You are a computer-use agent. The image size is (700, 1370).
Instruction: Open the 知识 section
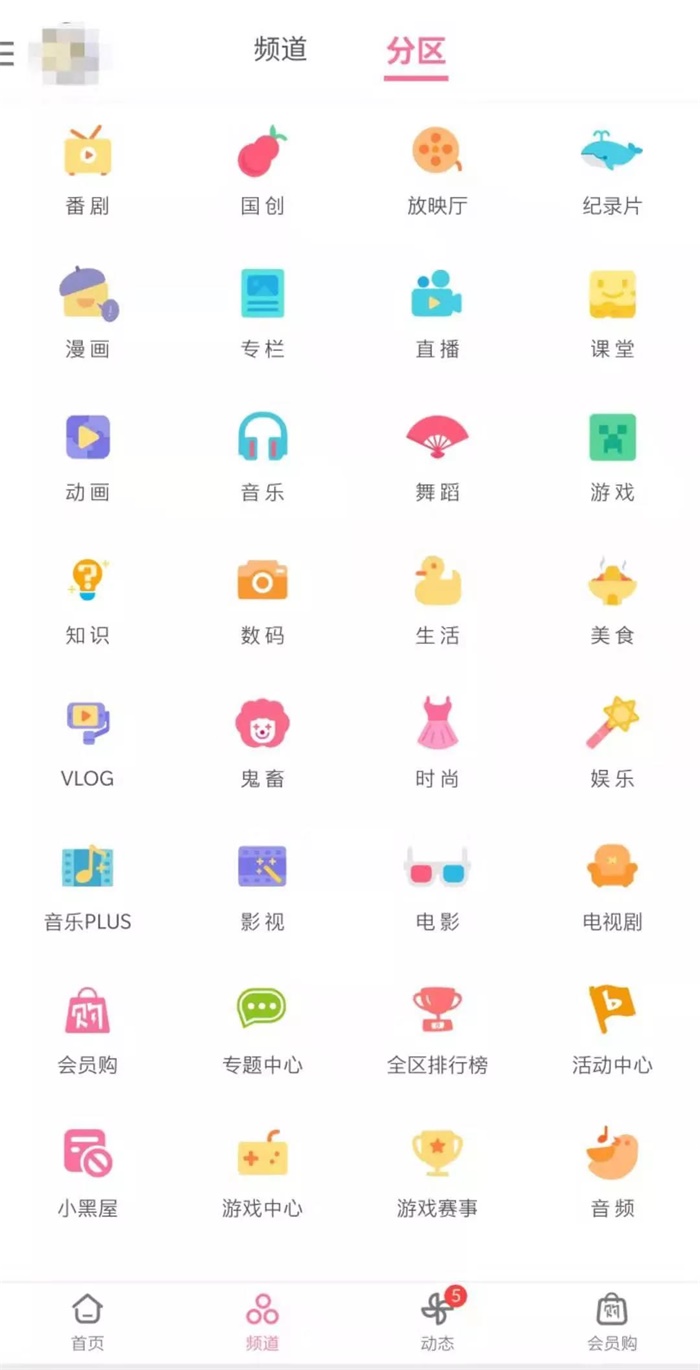click(x=88, y=599)
